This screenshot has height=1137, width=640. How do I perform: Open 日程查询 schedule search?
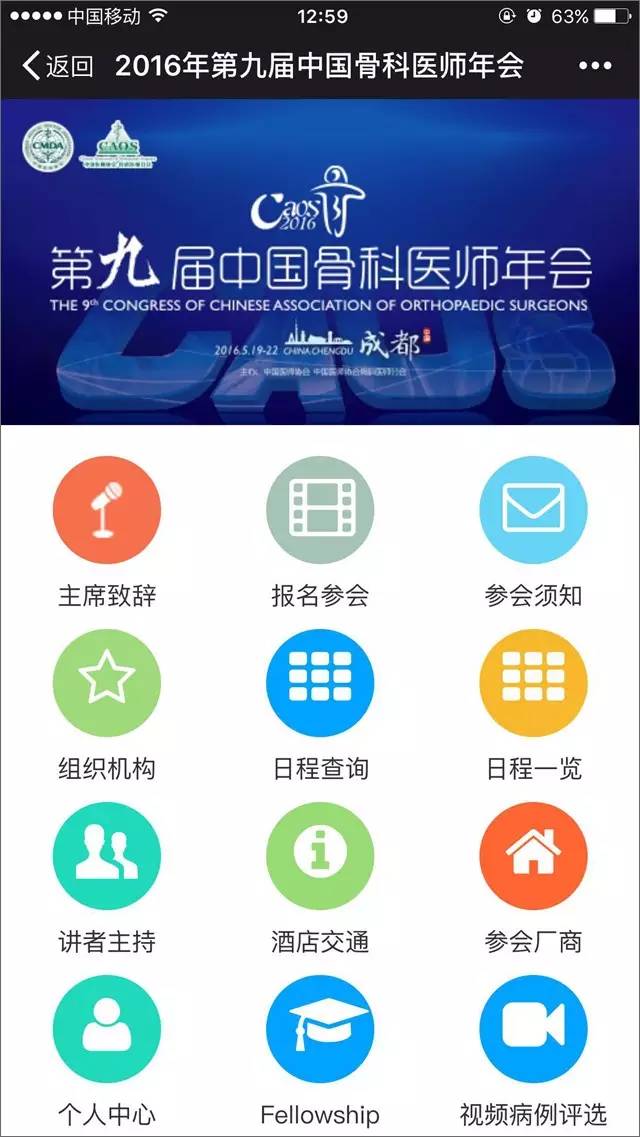pos(320,683)
